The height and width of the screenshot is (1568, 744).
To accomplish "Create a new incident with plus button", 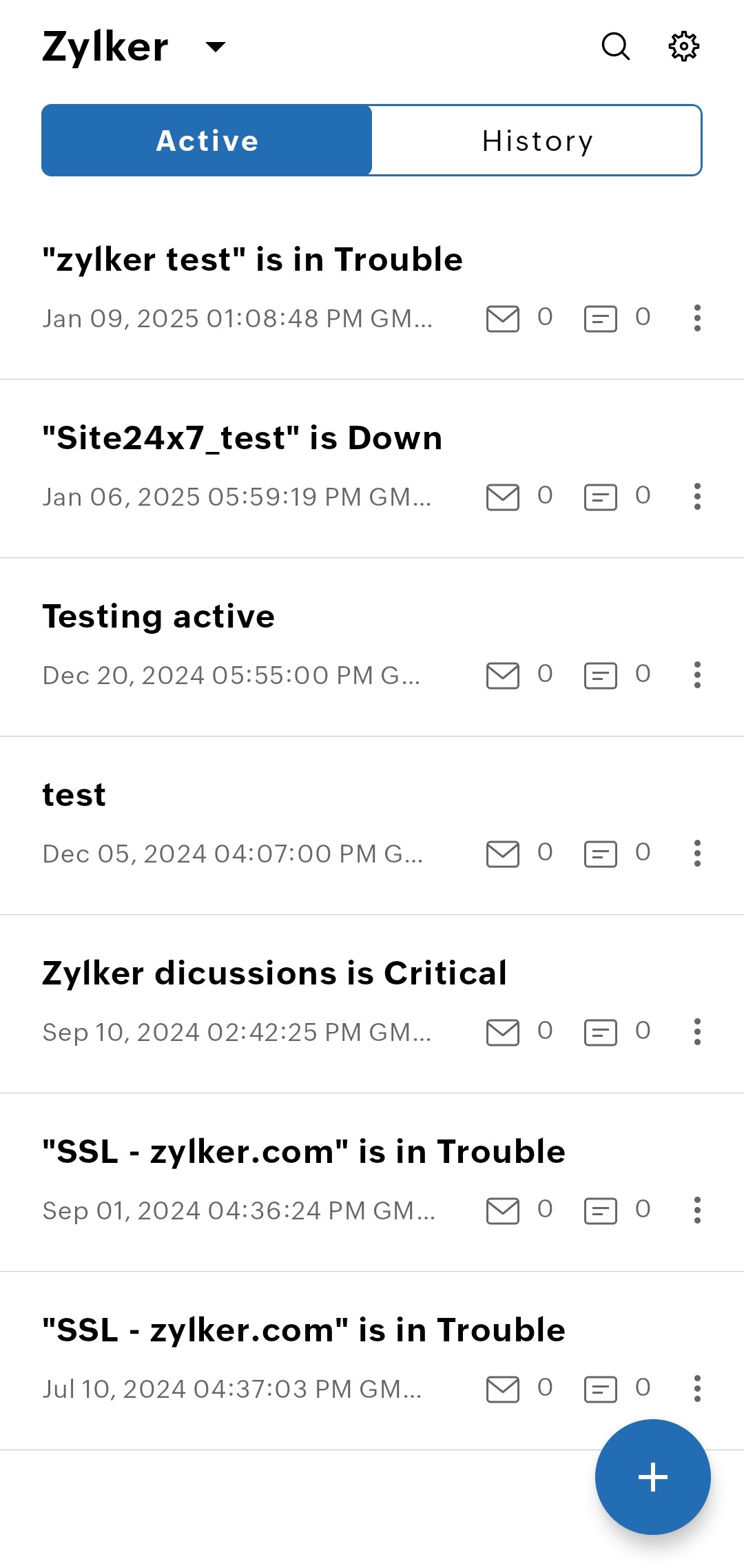I will [652, 1476].
